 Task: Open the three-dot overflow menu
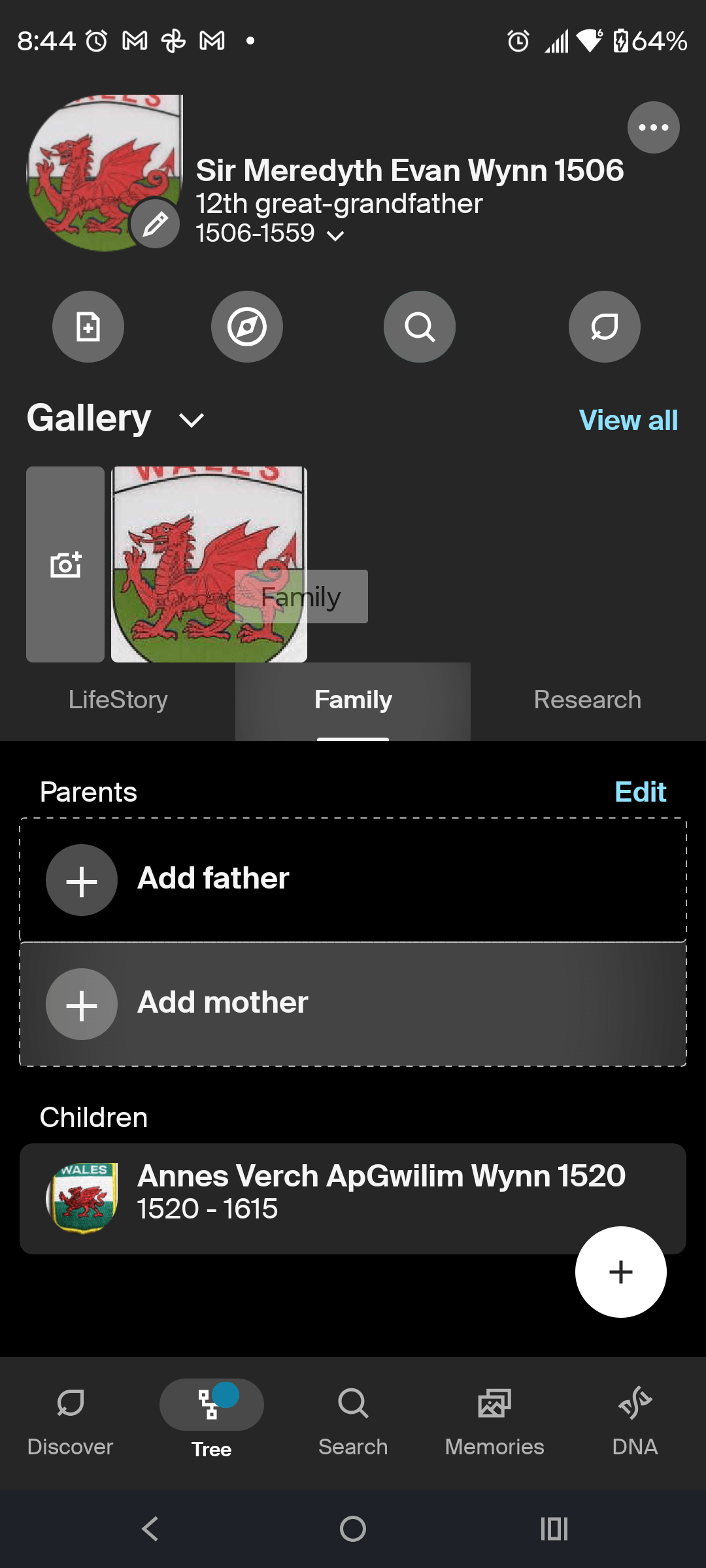(653, 127)
